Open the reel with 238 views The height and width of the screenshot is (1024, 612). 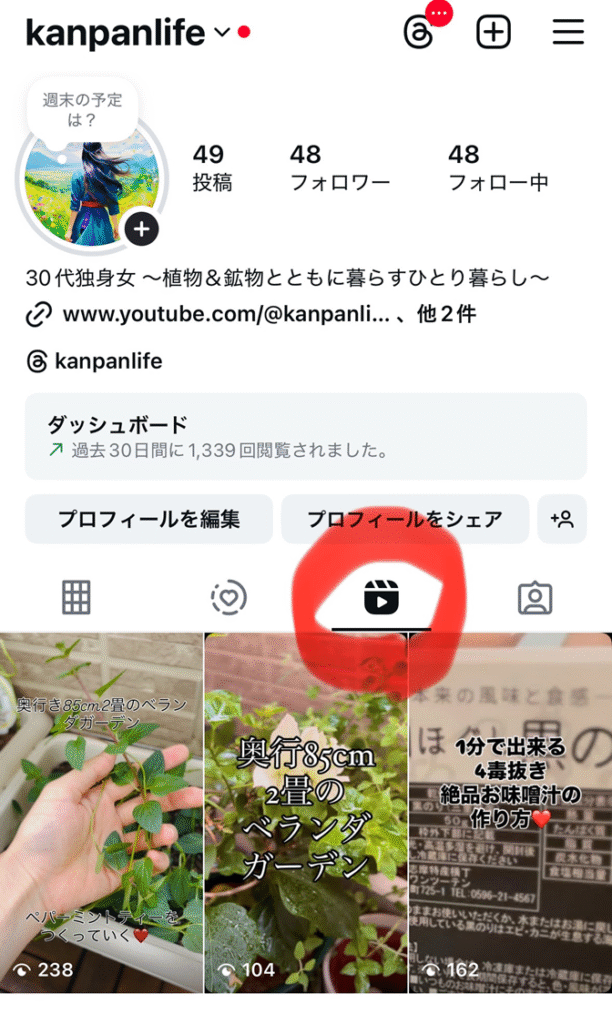point(102,812)
